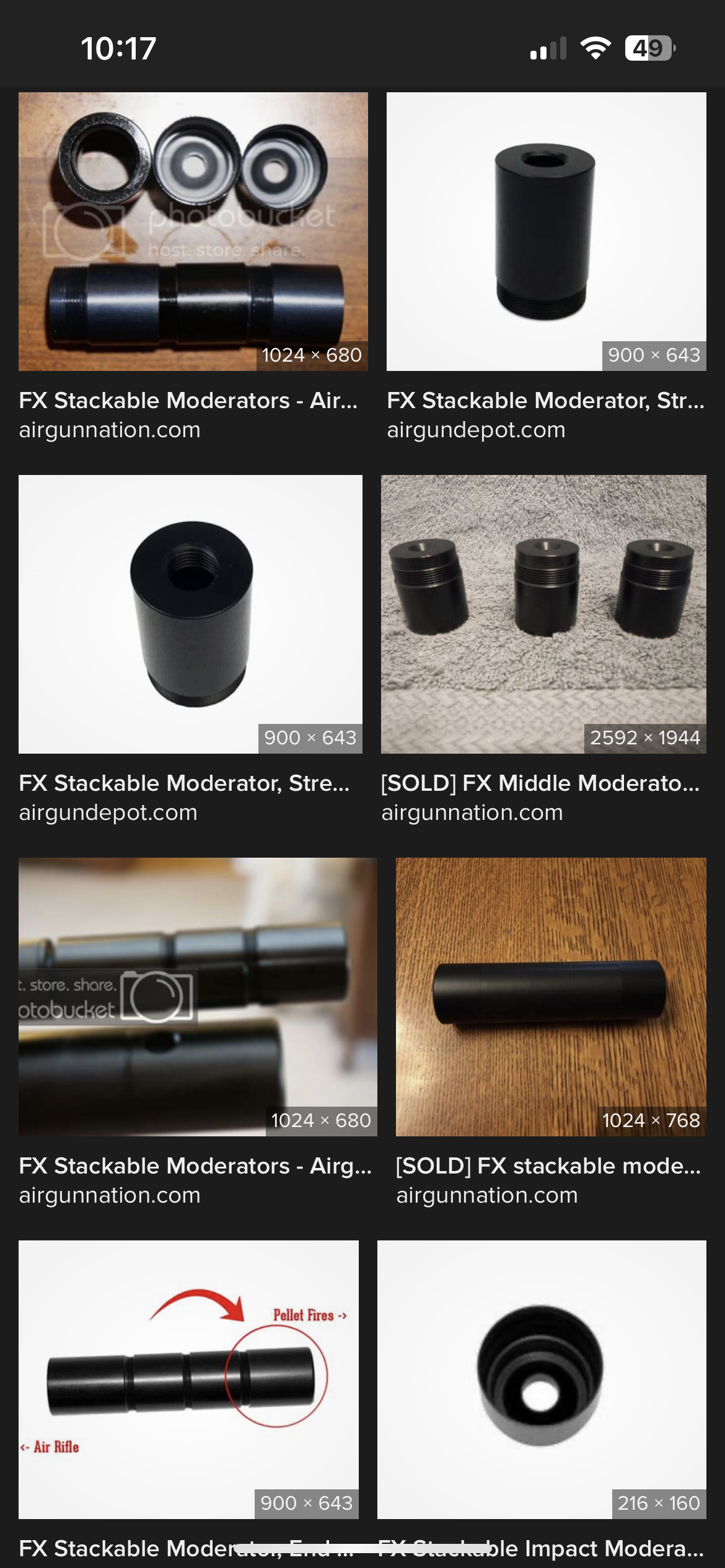Open the '[SOLD] FX Middle Moderato...' result title
The width and height of the screenshot is (725, 1568).
540,783
